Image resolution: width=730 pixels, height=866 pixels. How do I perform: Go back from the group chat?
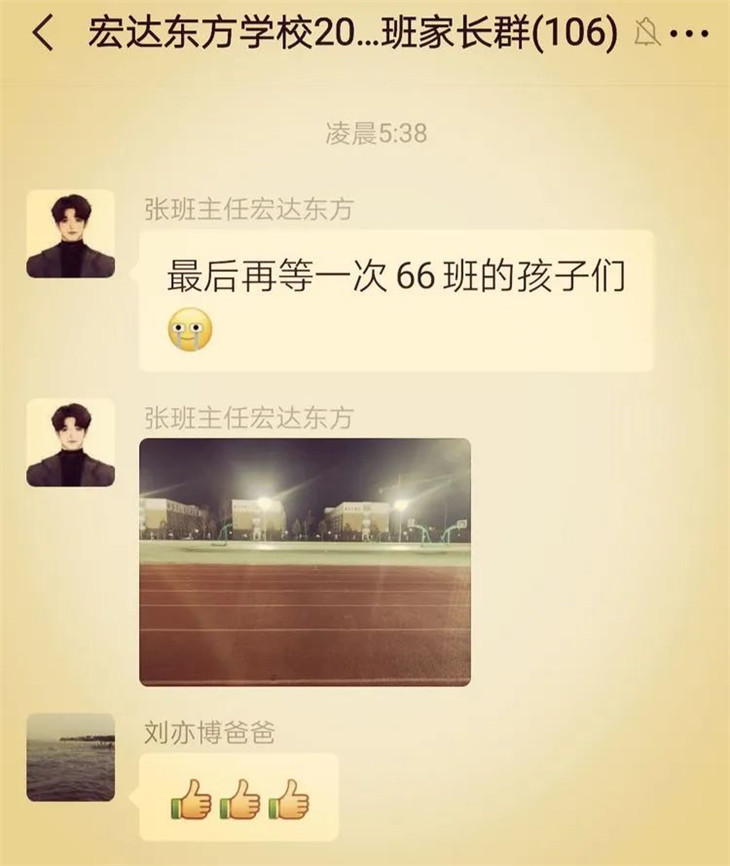pyautogui.click(x=42, y=35)
